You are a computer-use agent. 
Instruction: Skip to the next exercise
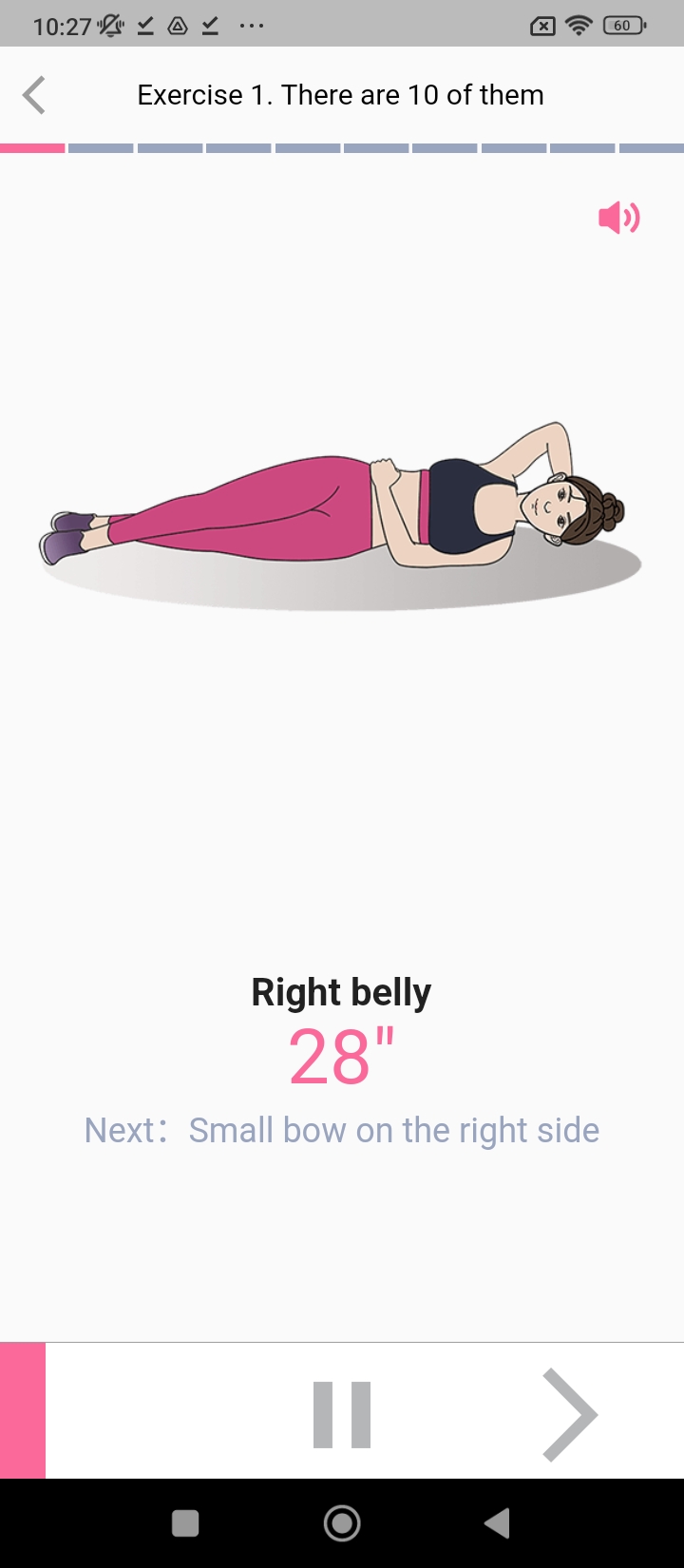(569, 1414)
